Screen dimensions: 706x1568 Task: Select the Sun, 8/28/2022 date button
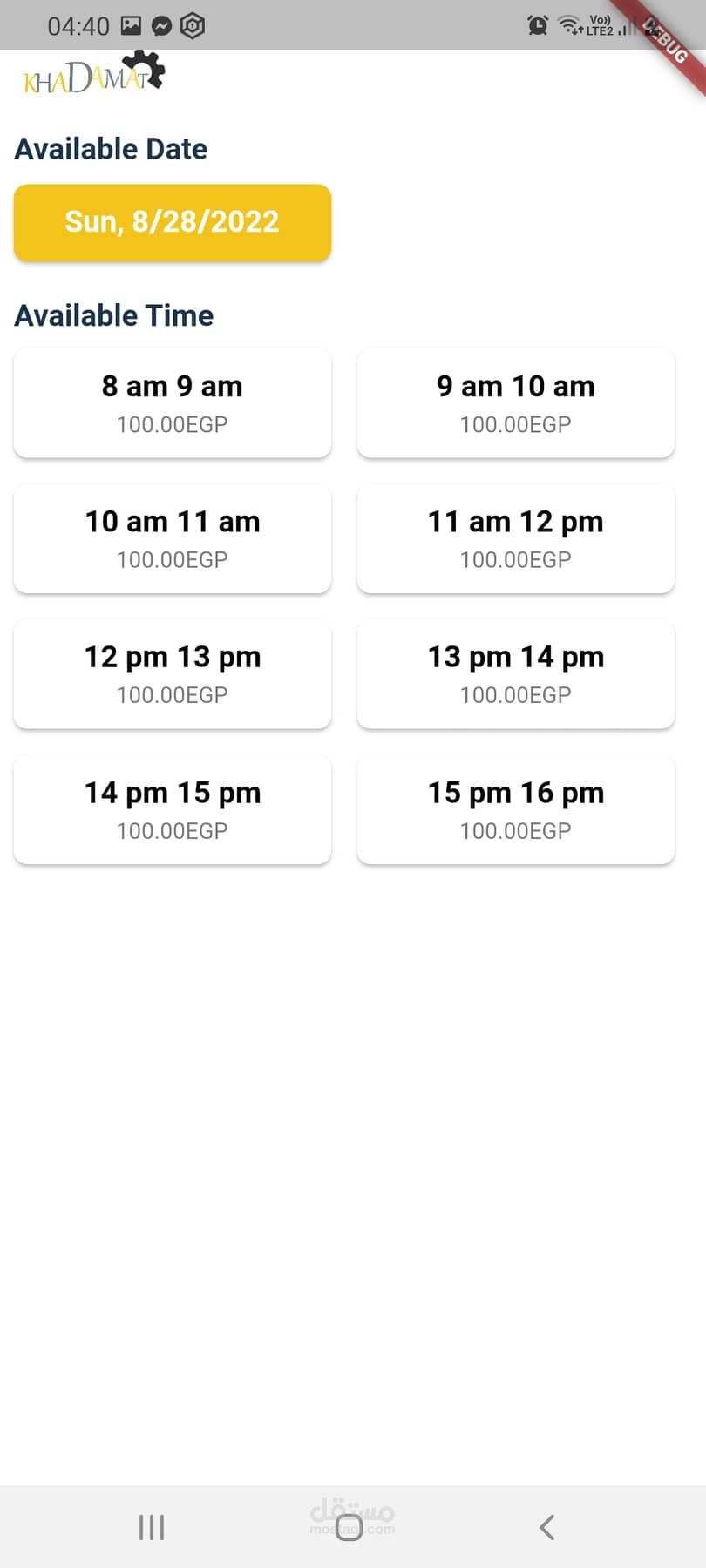[173, 222]
